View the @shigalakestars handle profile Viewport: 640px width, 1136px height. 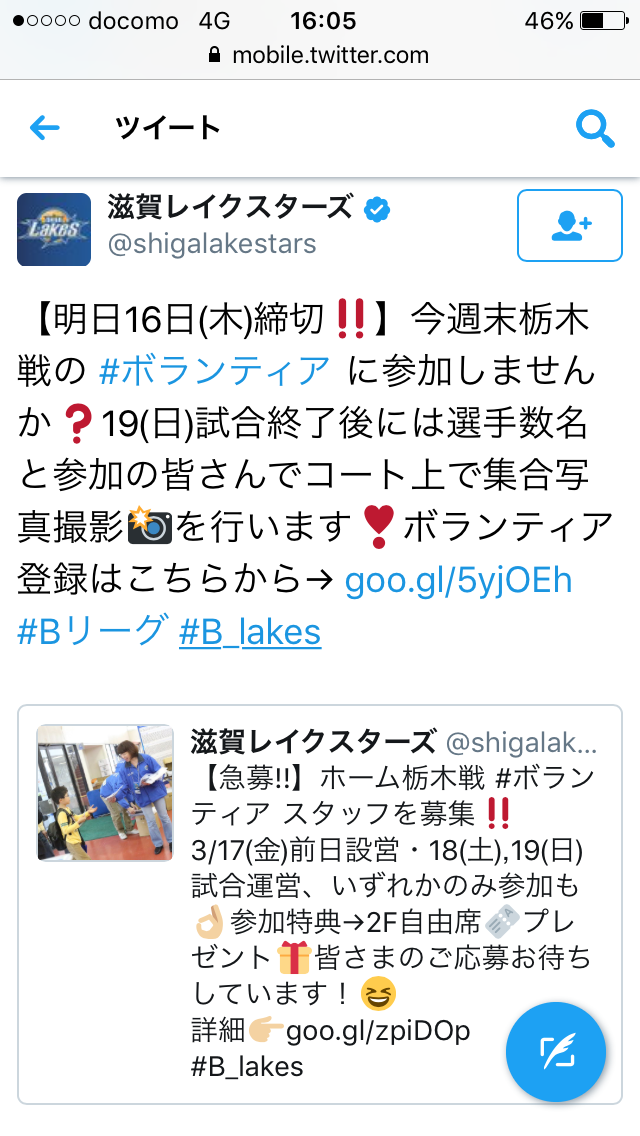tap(212, 244)
